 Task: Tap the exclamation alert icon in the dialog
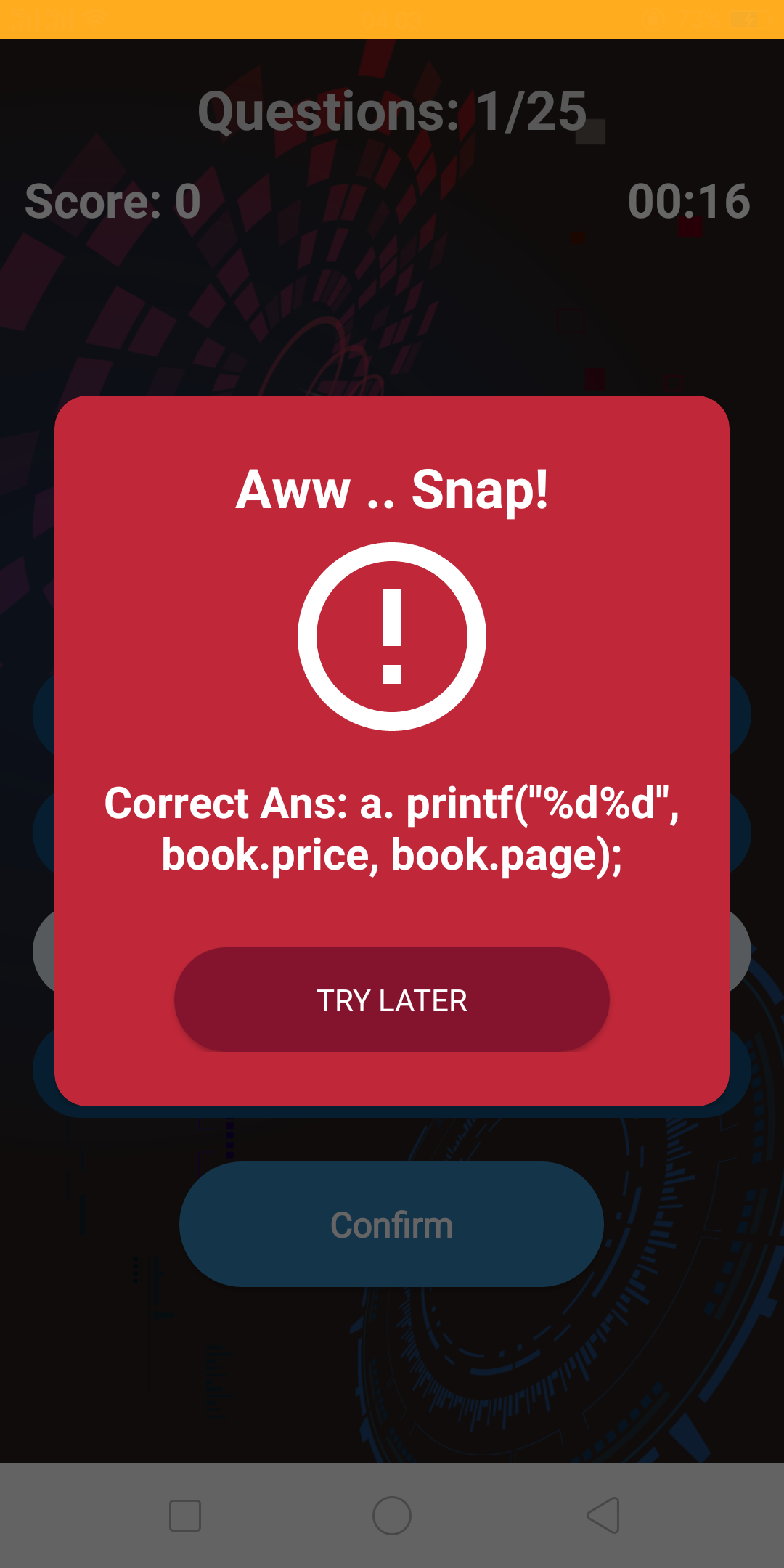(x=392, y=634)
